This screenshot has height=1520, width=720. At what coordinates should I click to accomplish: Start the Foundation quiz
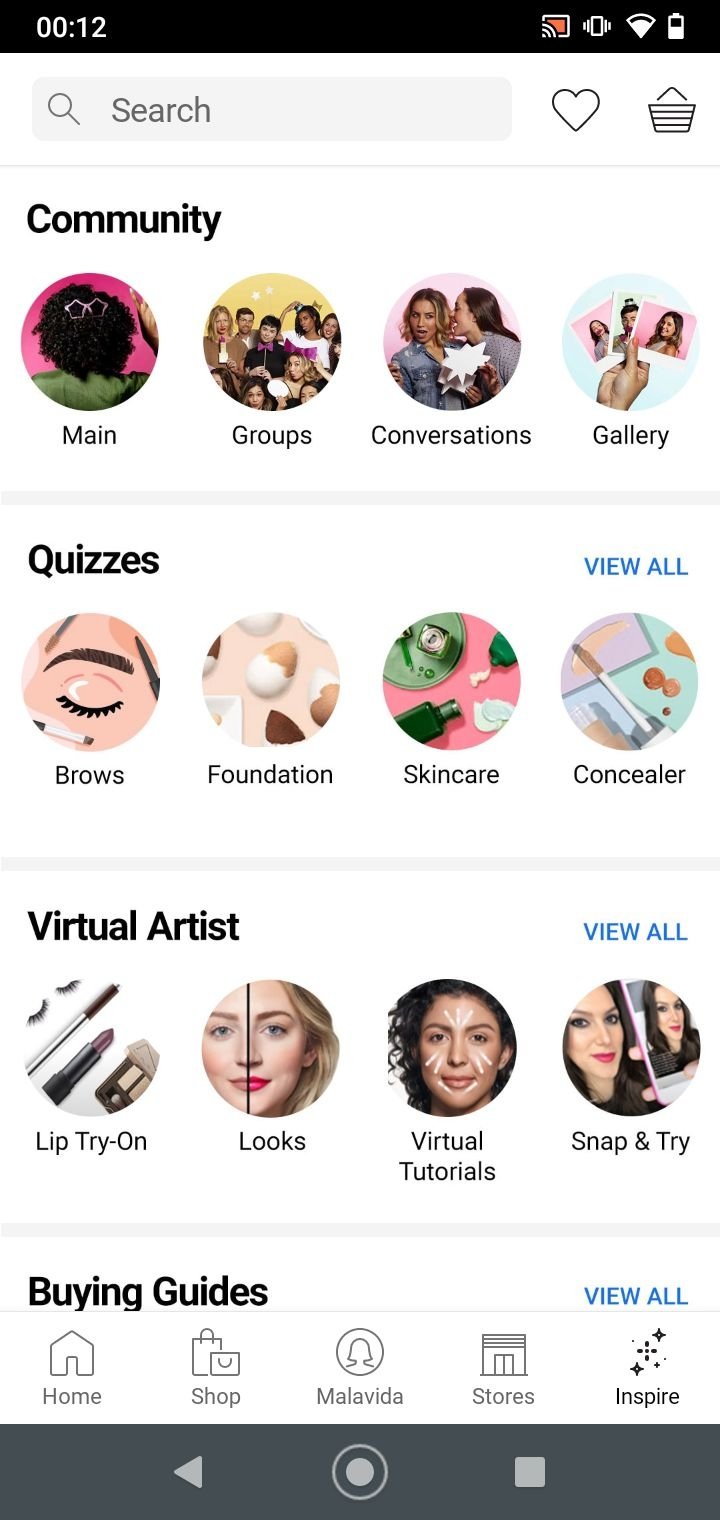pyautogui.click(x=270, y=682)
